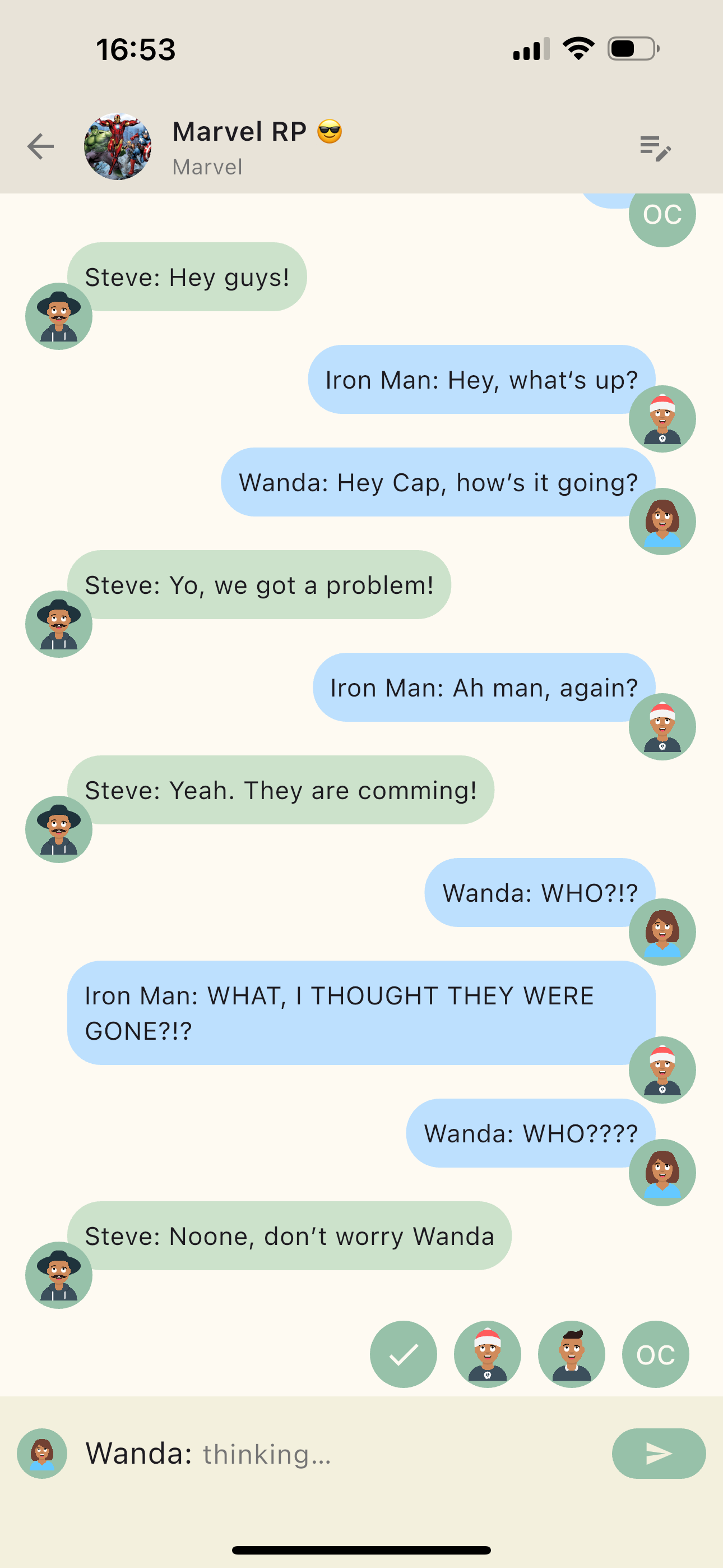
Task: Tap the Wanda message input field
Action: pyautogui.click(x=341, y=1454)
